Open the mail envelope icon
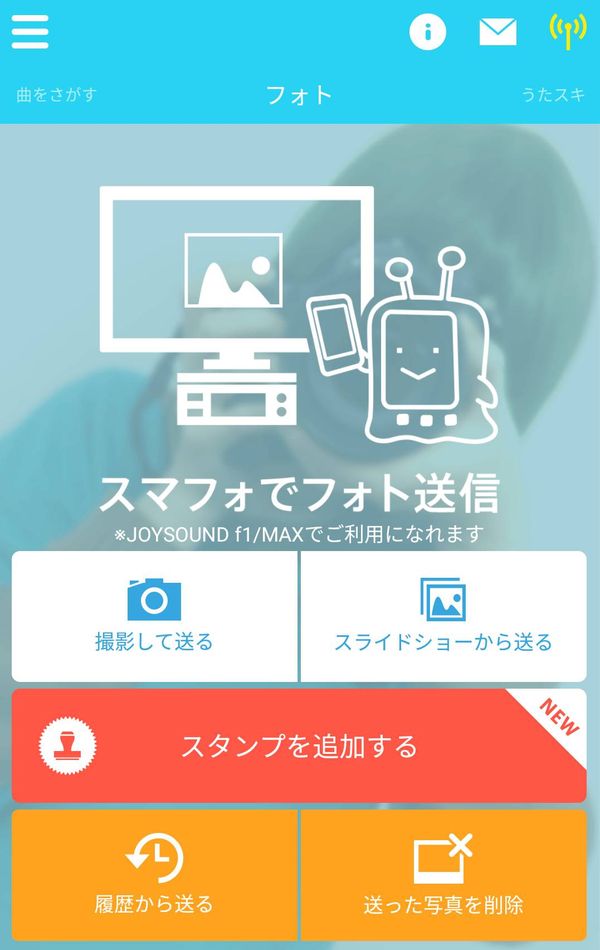The height and width of the screenshot is (950, 600). (x=498, y=32)
